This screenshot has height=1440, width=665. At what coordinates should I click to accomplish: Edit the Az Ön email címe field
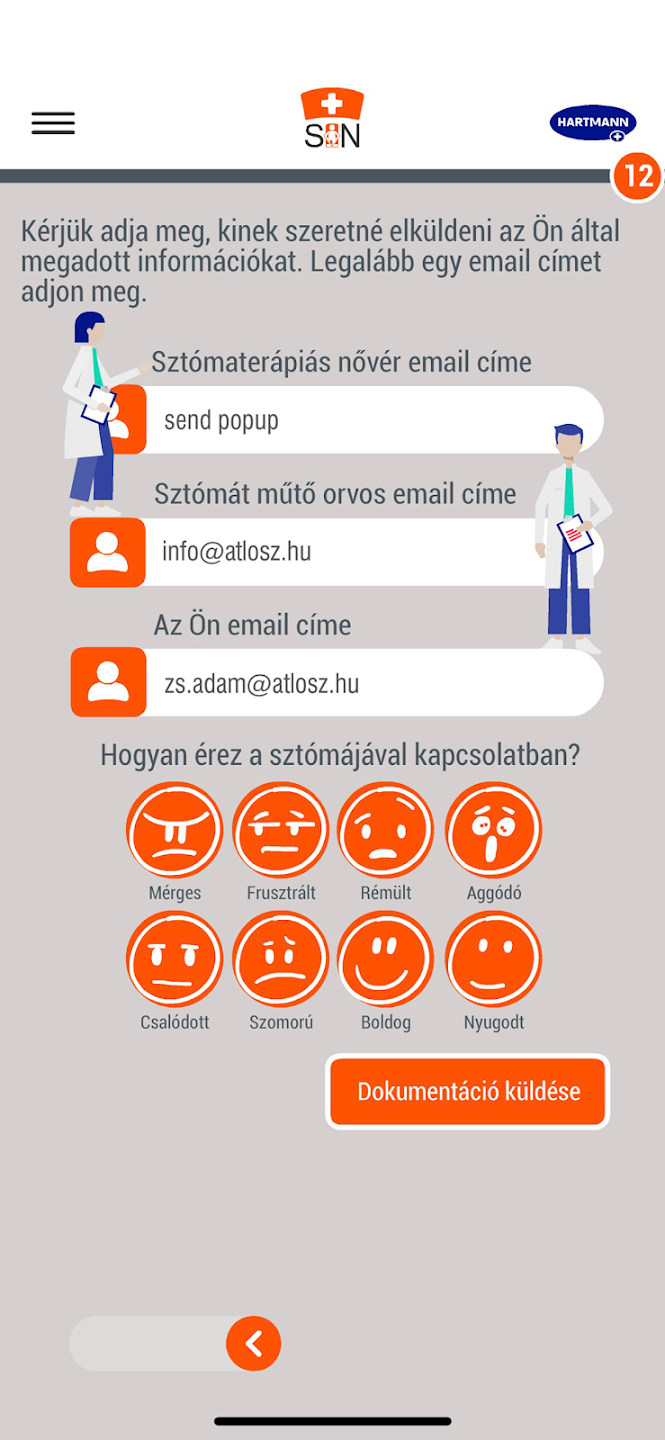(370, 684)
